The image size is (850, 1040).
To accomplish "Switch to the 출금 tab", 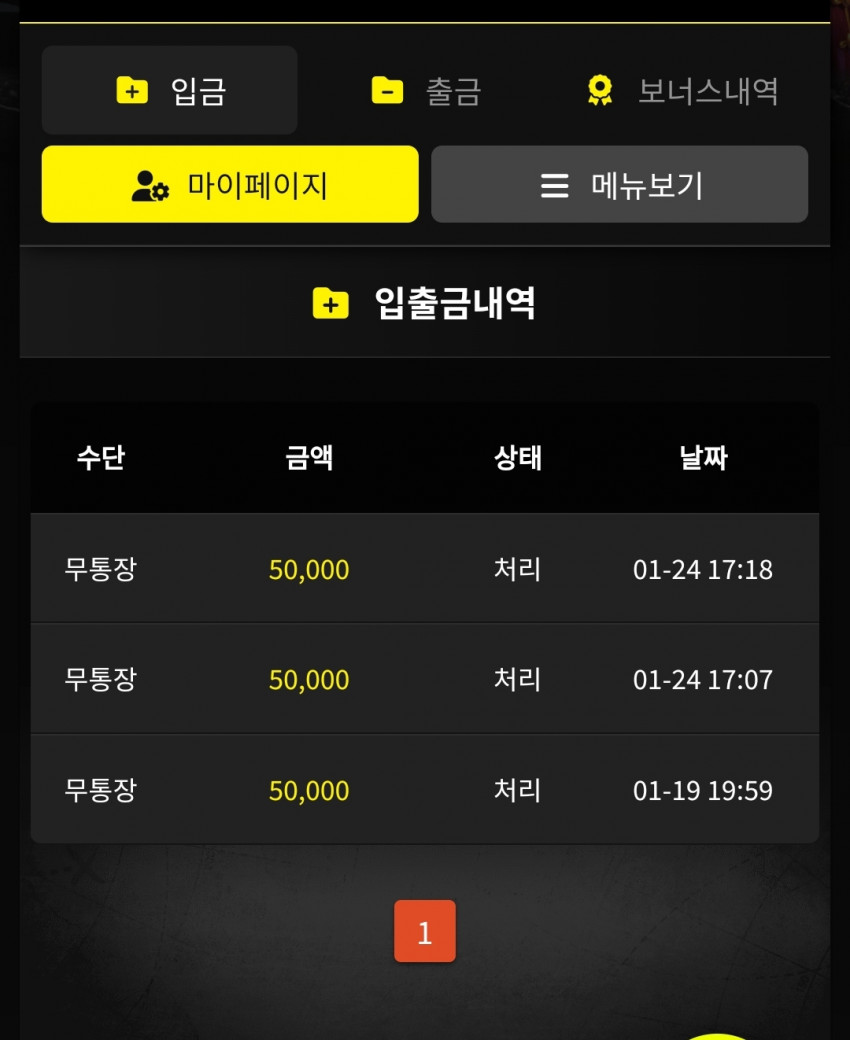I will [426, 91].
